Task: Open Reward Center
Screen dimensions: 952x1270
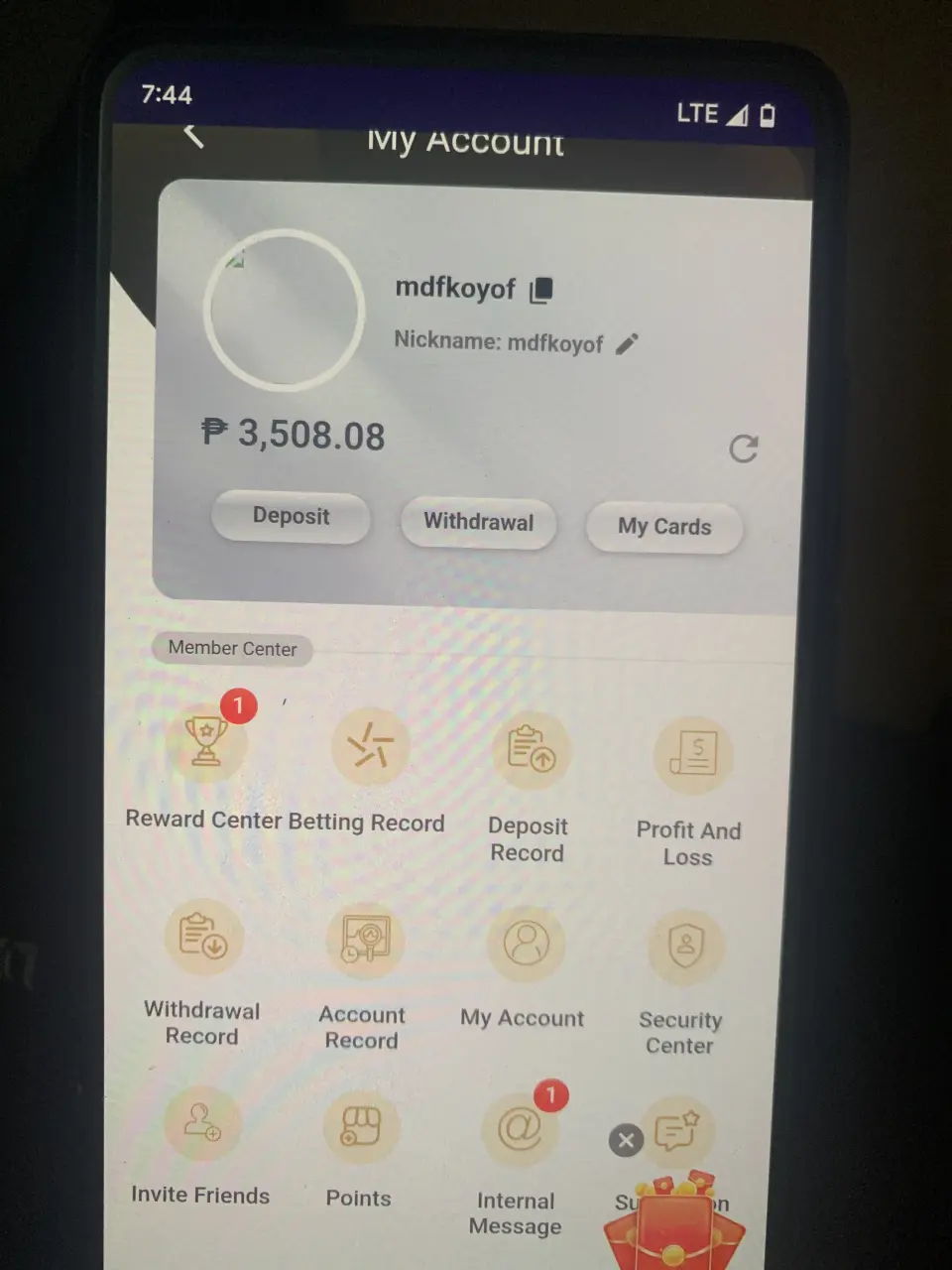Action: point(206,744)
